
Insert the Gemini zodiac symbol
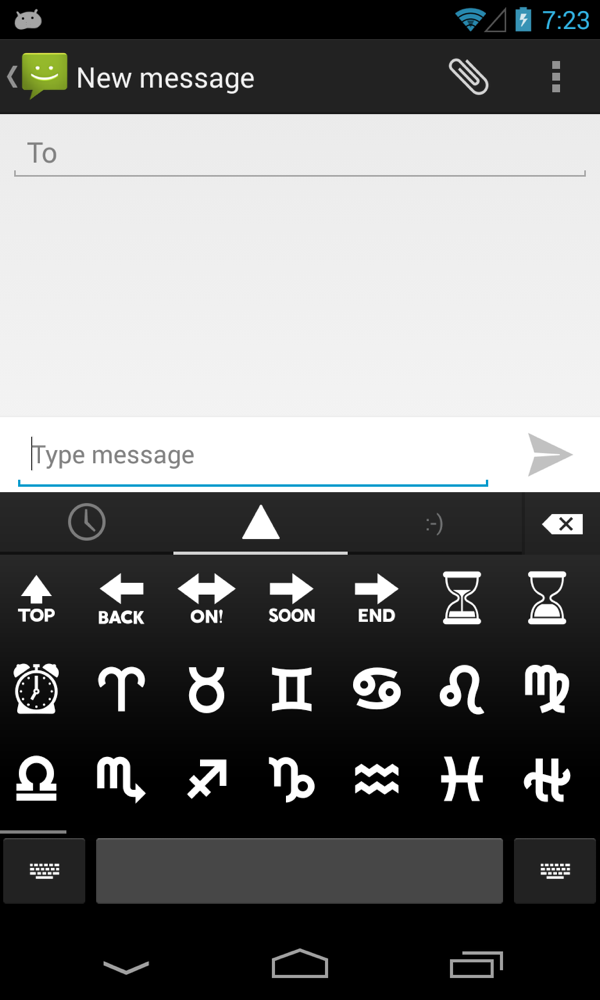291,688
